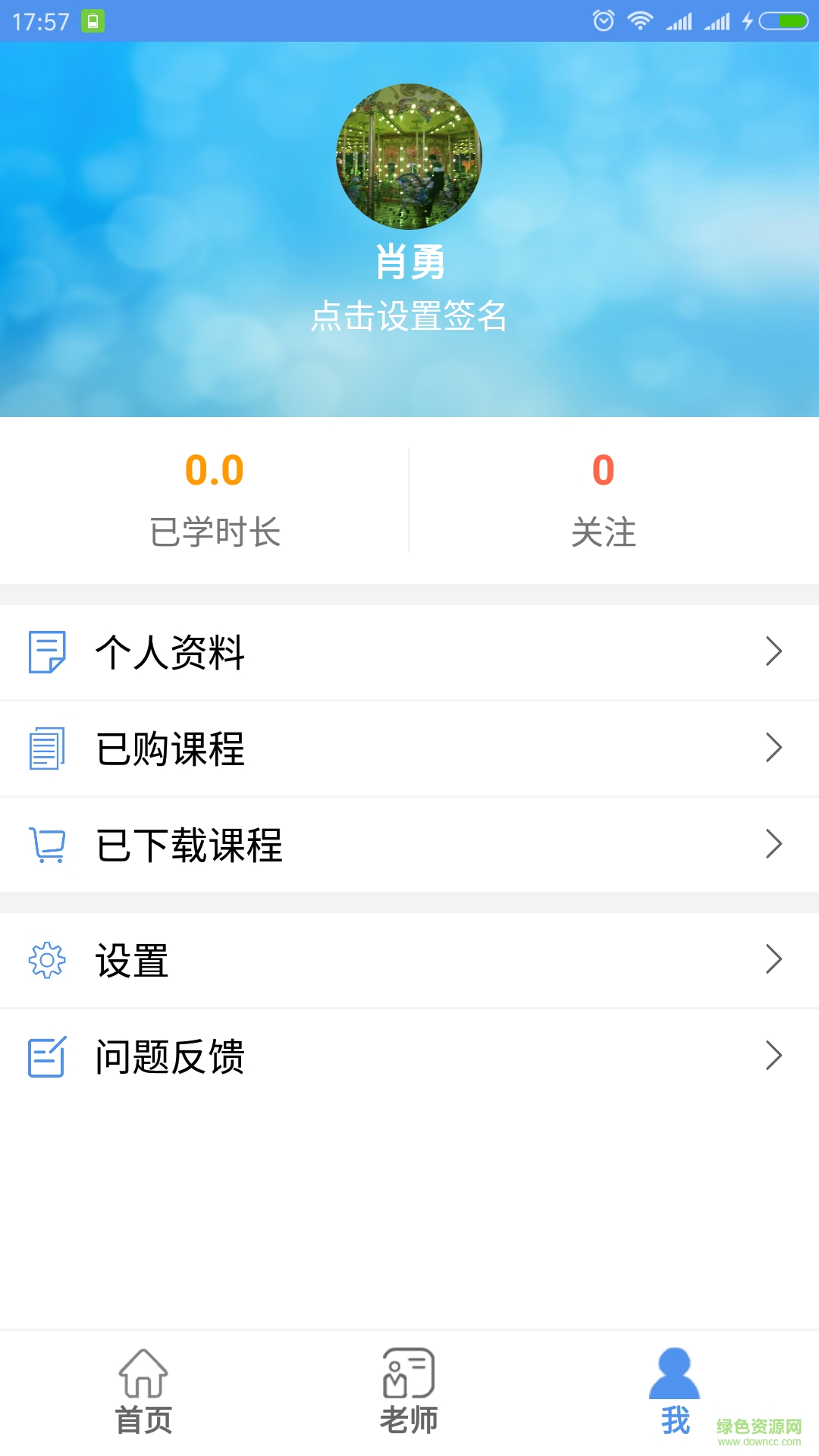The width and height of the screenshot is (819, 1456).
Task: Click the settings gear icon beside 设置
Action: click(x=47, y=959)
